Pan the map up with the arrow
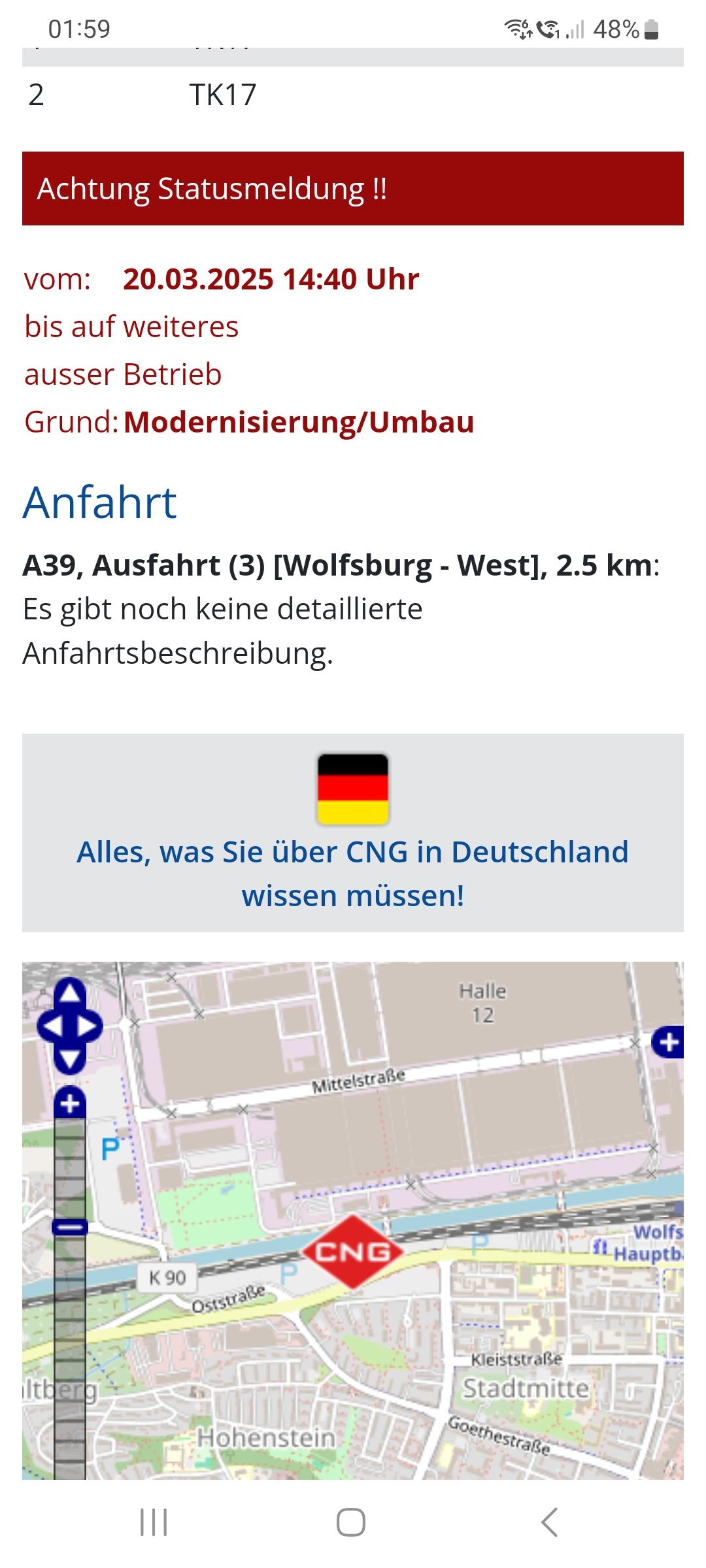Screen dimensions: 706x1568 pyautogui.click(x=70, y=994)
